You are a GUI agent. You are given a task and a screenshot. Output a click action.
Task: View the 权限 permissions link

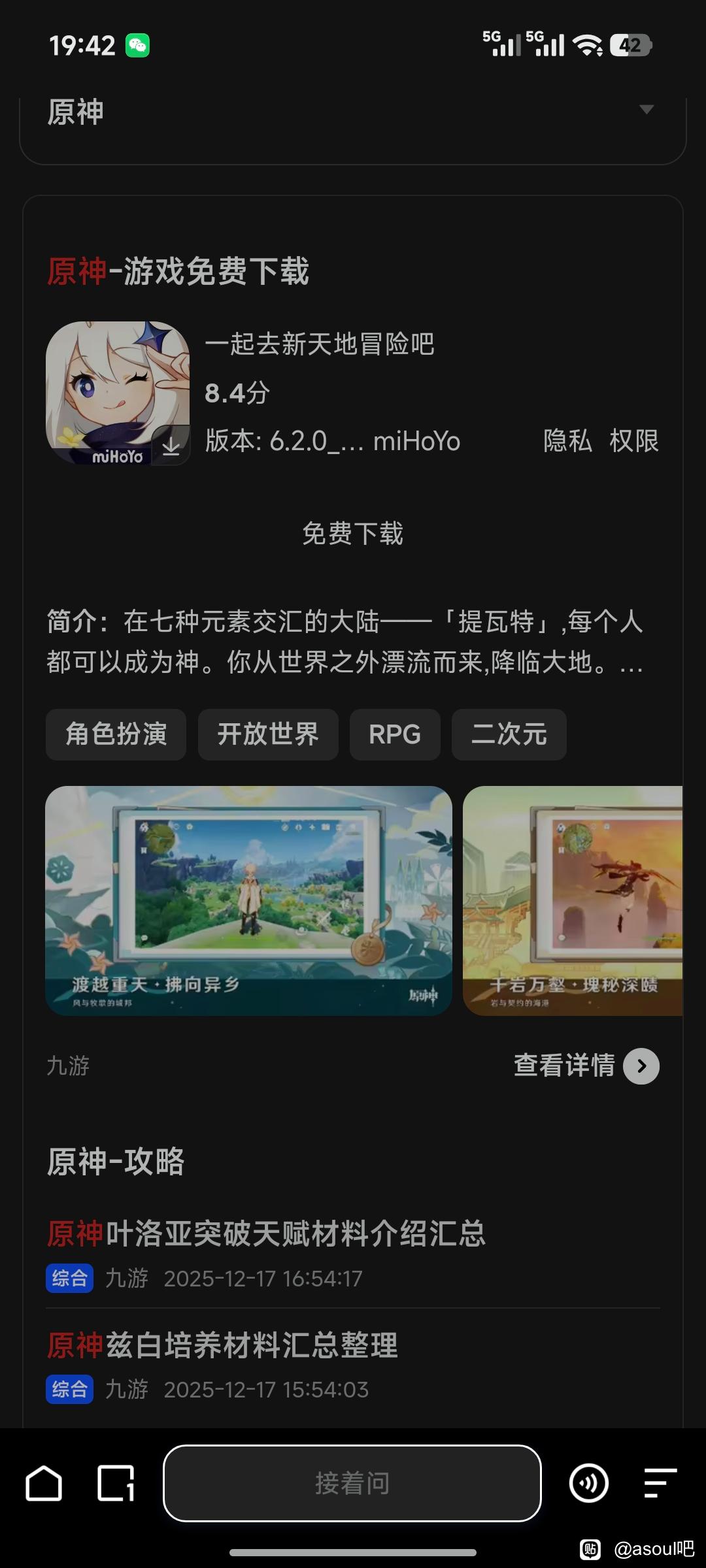click(633, 441)
